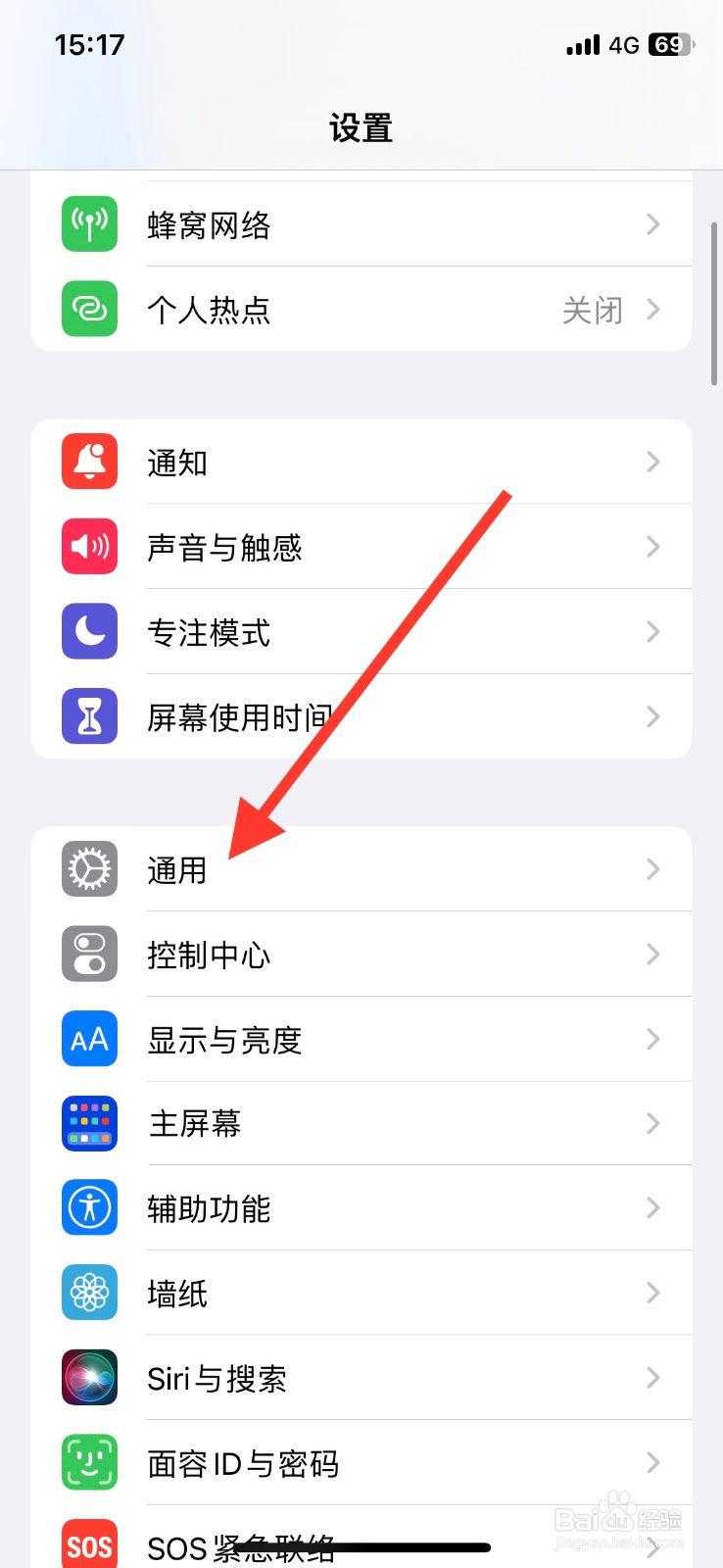Viewport: 723px width, 1568px height.
Task: Tap the SOS 紧急联络 icon
Action: [x=89, y=1544]
